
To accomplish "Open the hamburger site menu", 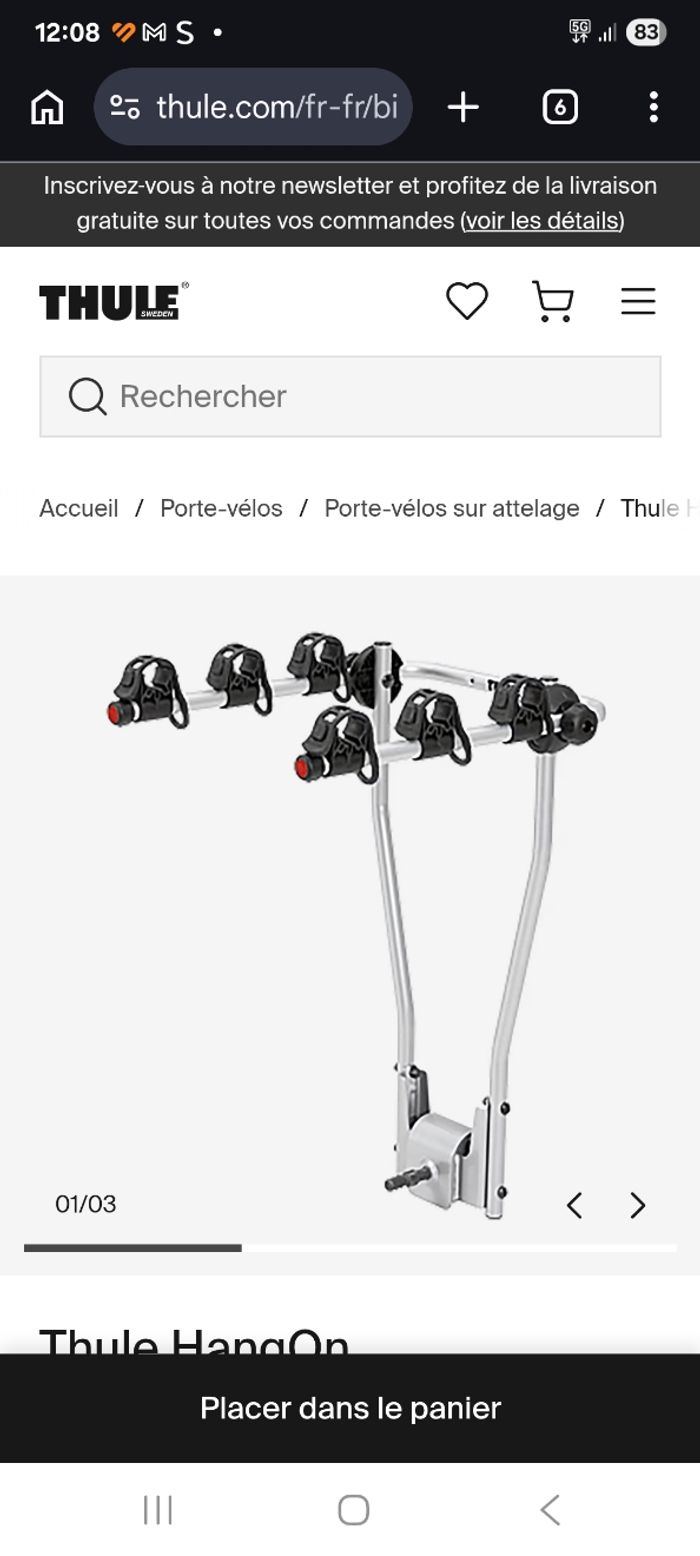I will click(x=638, y=301).
